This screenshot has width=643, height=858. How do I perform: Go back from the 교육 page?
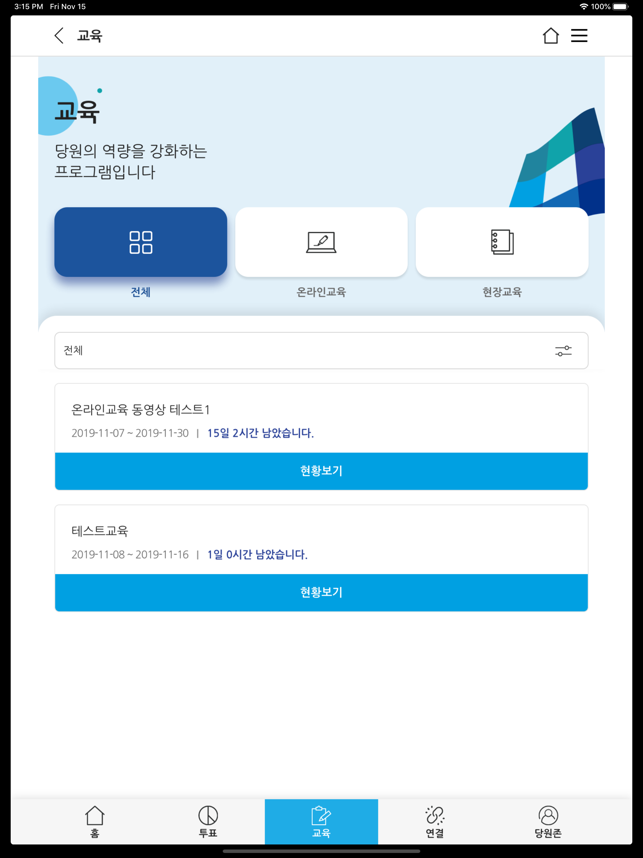pyautogui.click(x=59, y=36)
